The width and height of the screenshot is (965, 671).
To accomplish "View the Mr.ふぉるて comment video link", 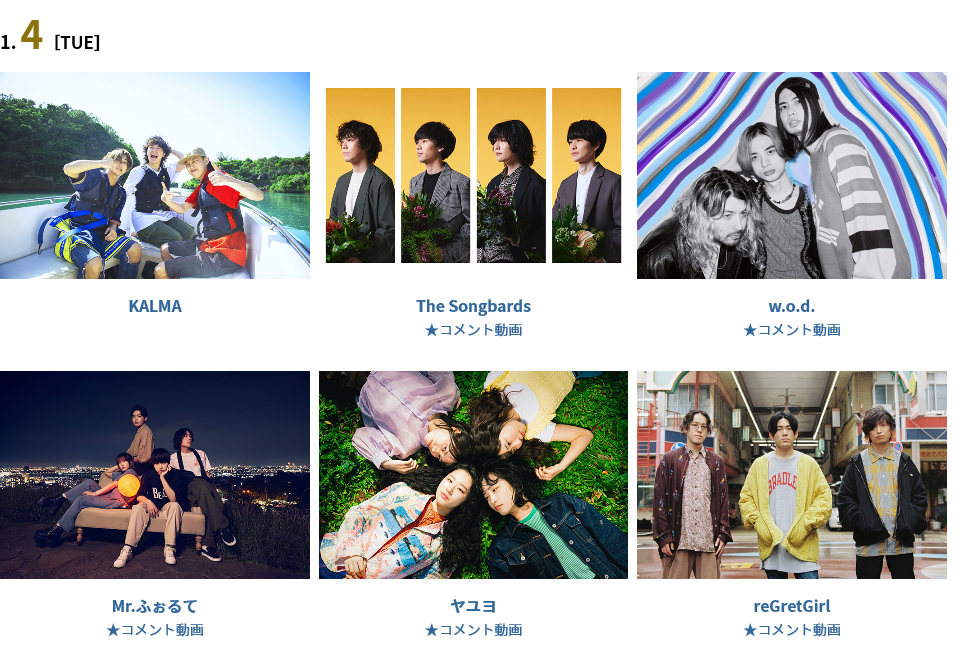I will [x=155, y=630].
